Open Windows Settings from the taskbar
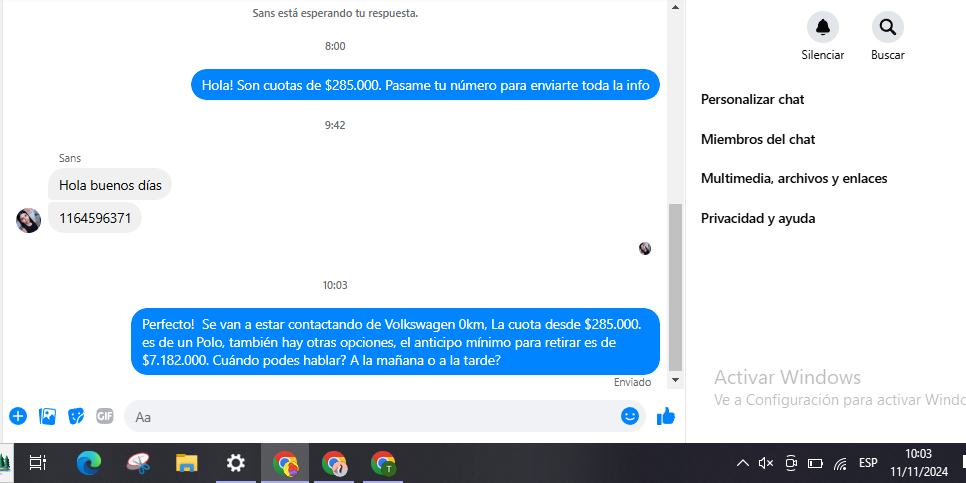 pos(236,463)
